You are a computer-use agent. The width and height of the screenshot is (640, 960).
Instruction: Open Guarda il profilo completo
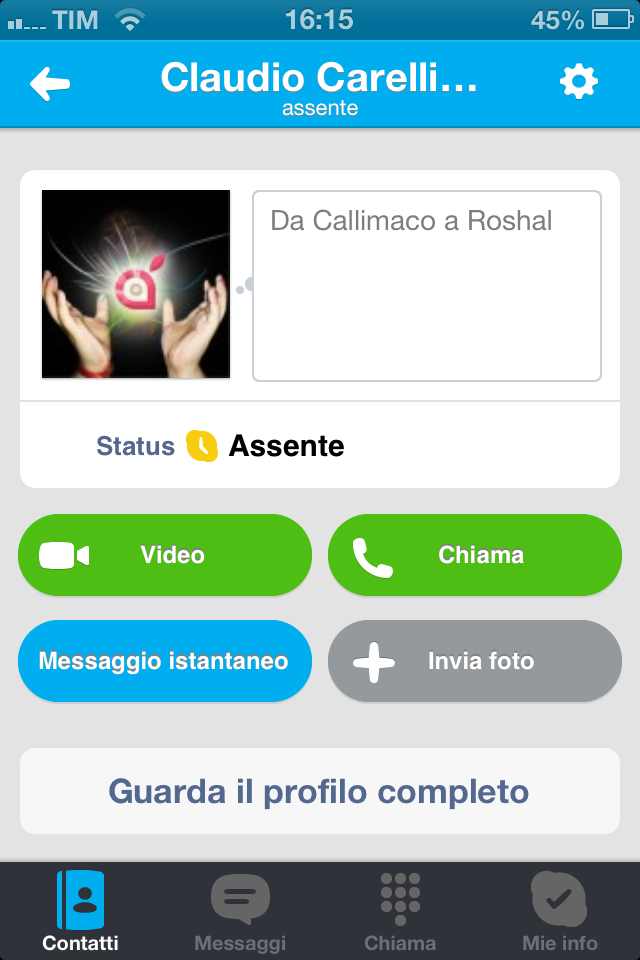tap(320, 791)
